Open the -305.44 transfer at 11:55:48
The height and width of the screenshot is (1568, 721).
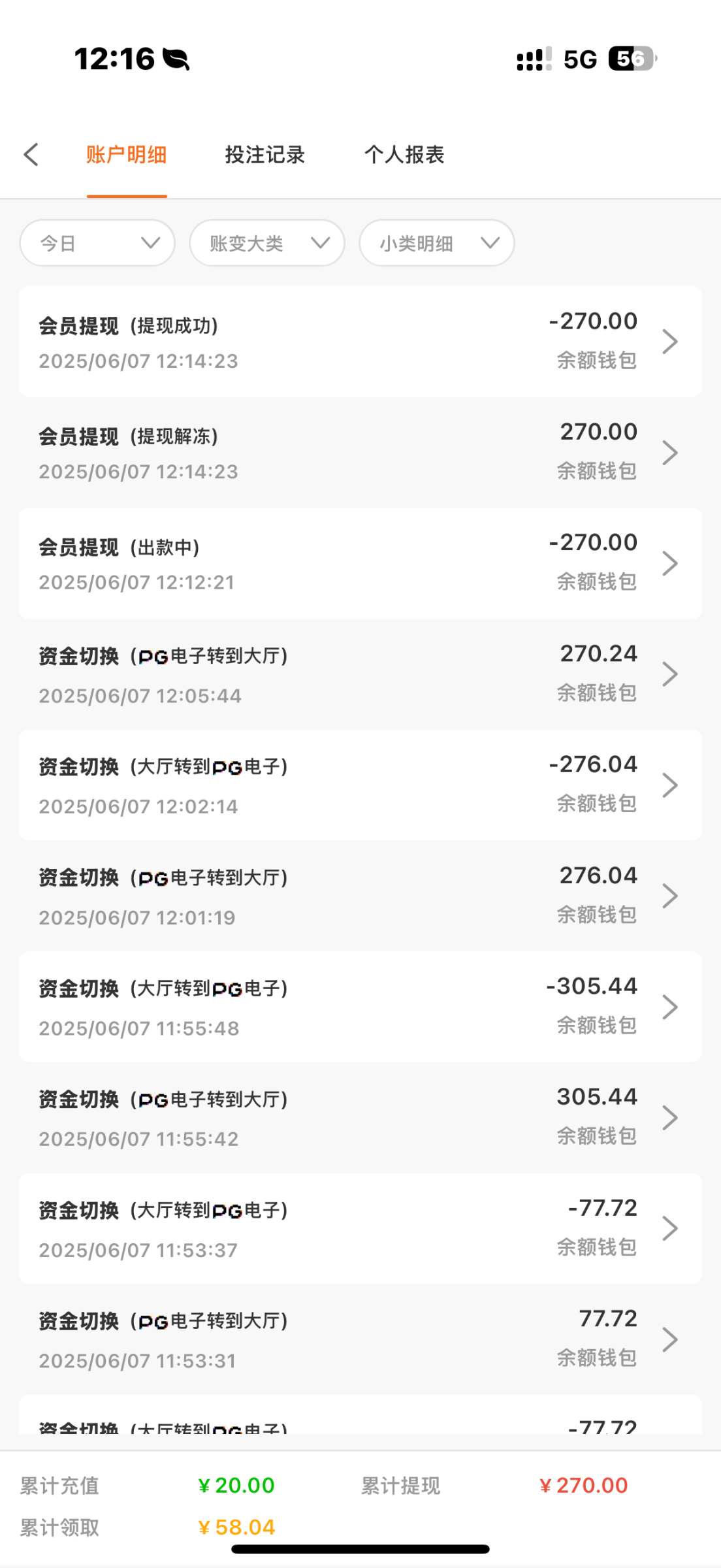coord(360,1007)
